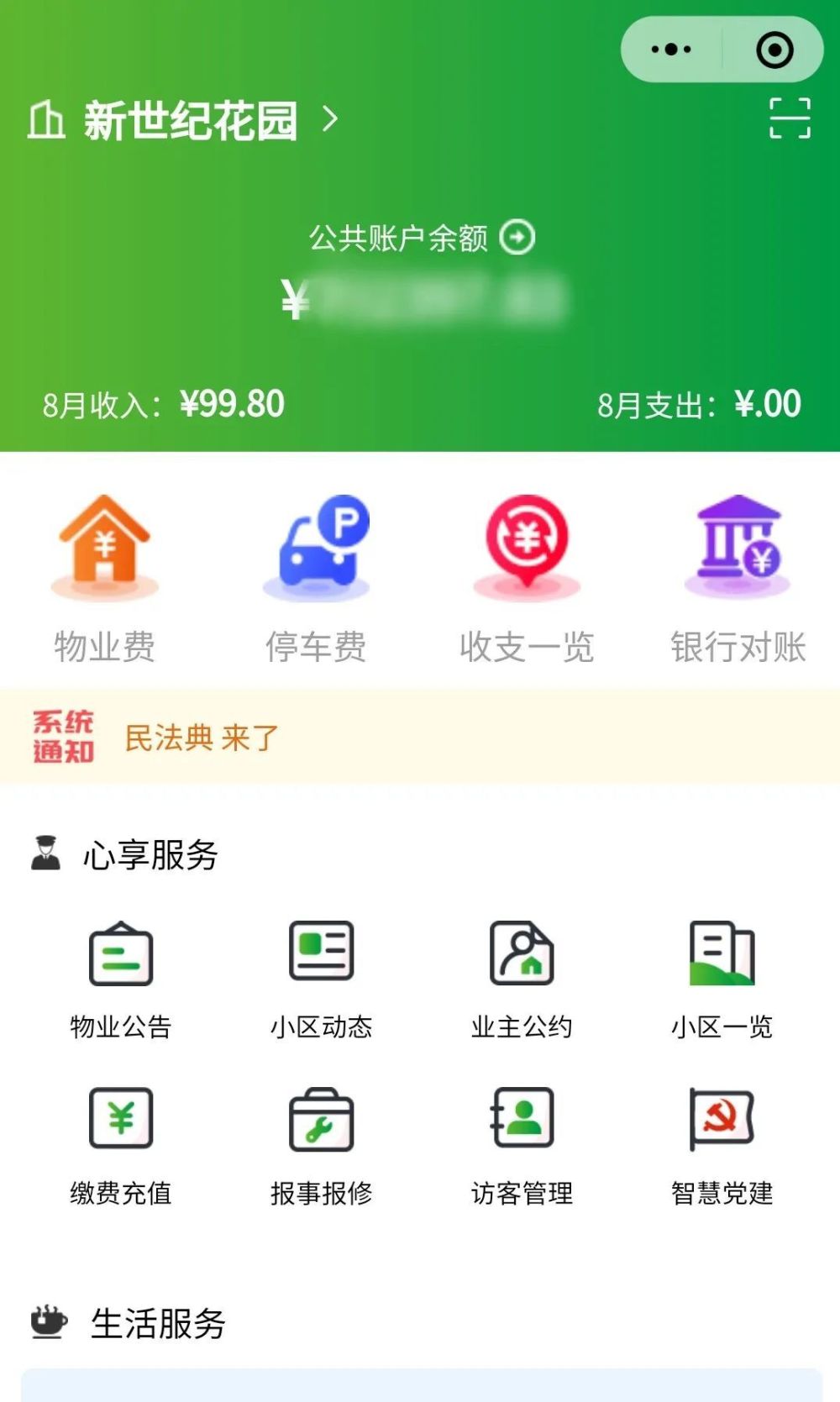Open 银行对账 bank reconciliation
This screenshot has height=1402, width=840.
point(738,580)
